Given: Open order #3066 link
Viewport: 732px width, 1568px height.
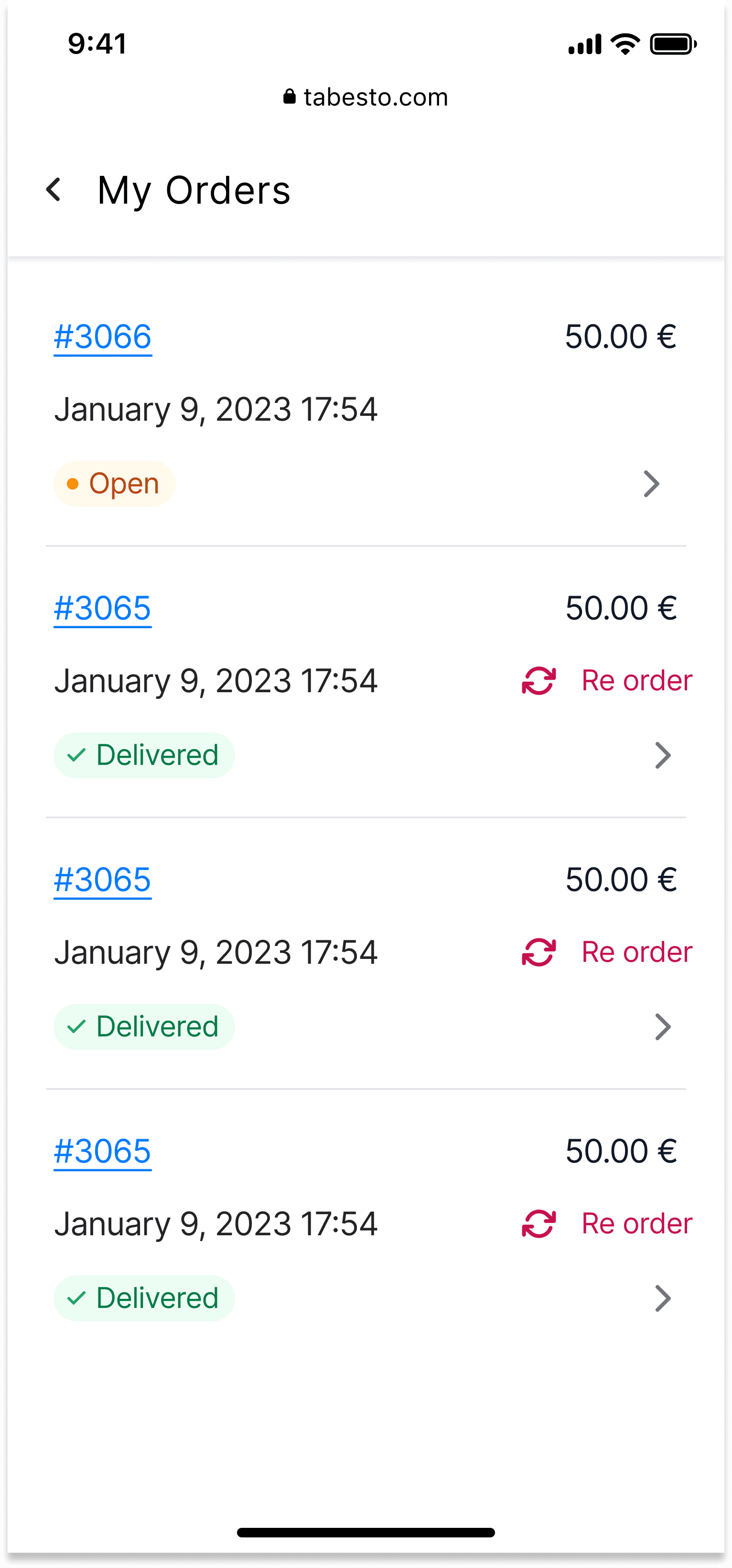Looking at the screenshot, I should pyautogui.click(x=102, y=337).
